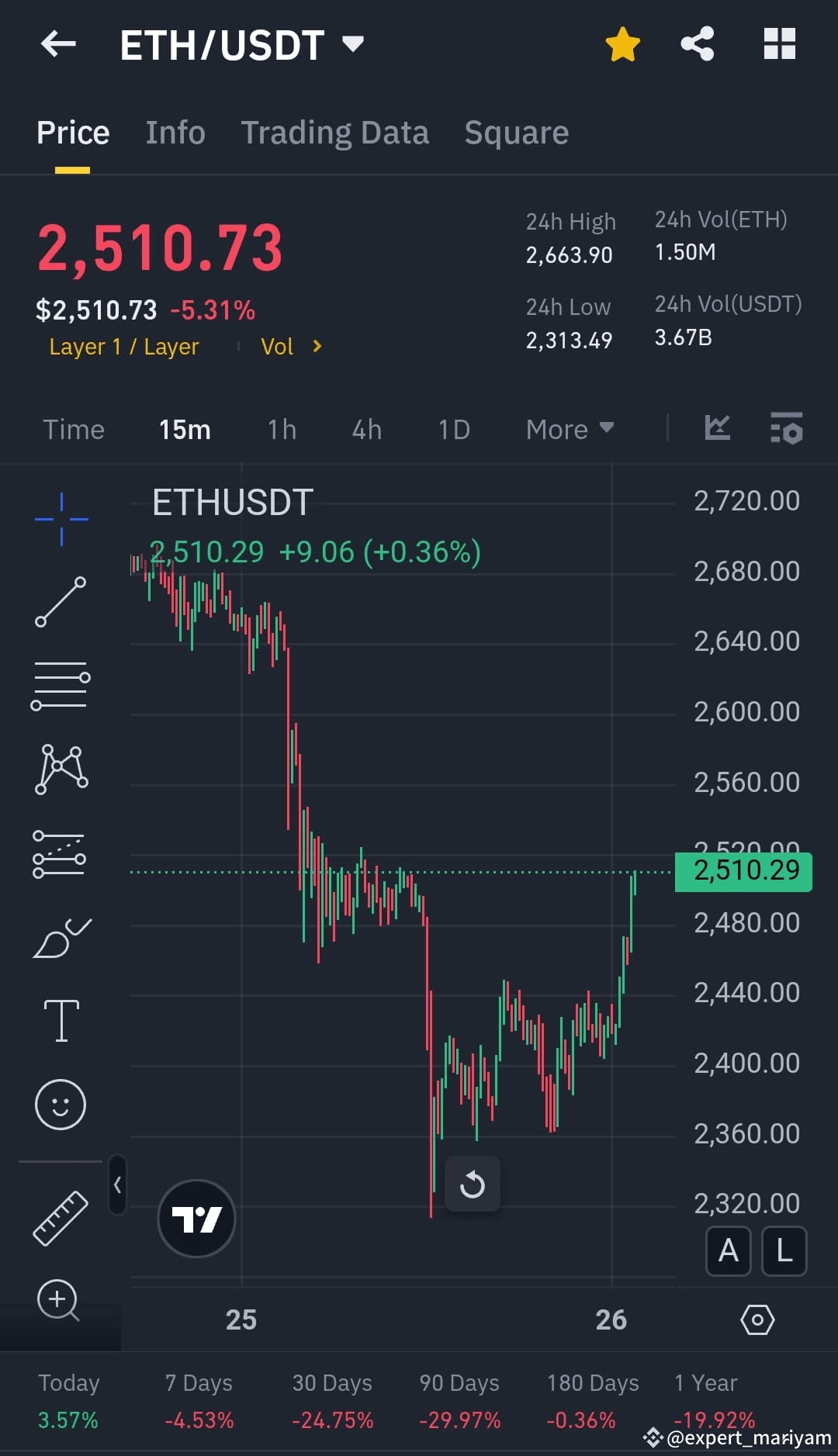Toggle ETH/USDT as a favorite
838x1456 pixels.
[622, 44]
